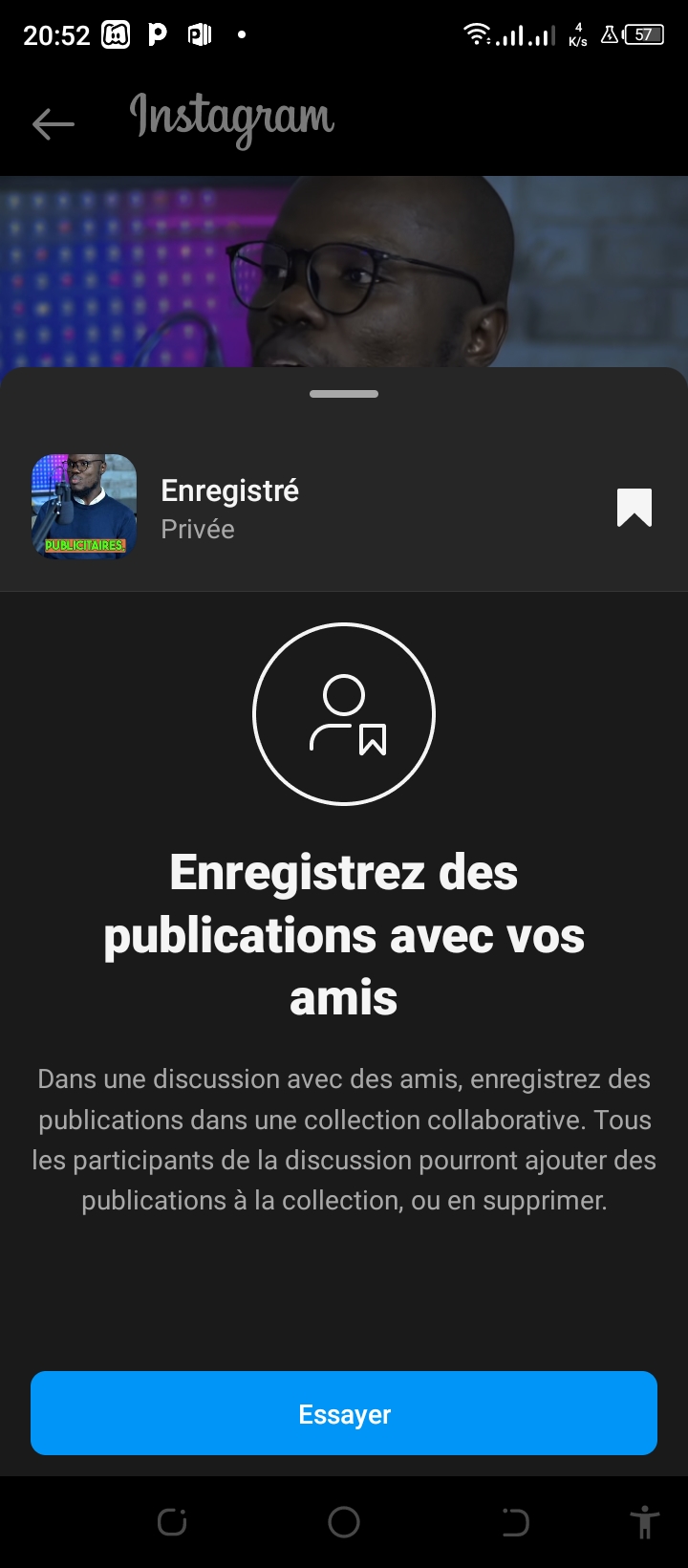Image resolution: width=688 pixels, height=1568 pixels.
Task: Remove the post from the Enregistré collection
Action: [634, 508]
